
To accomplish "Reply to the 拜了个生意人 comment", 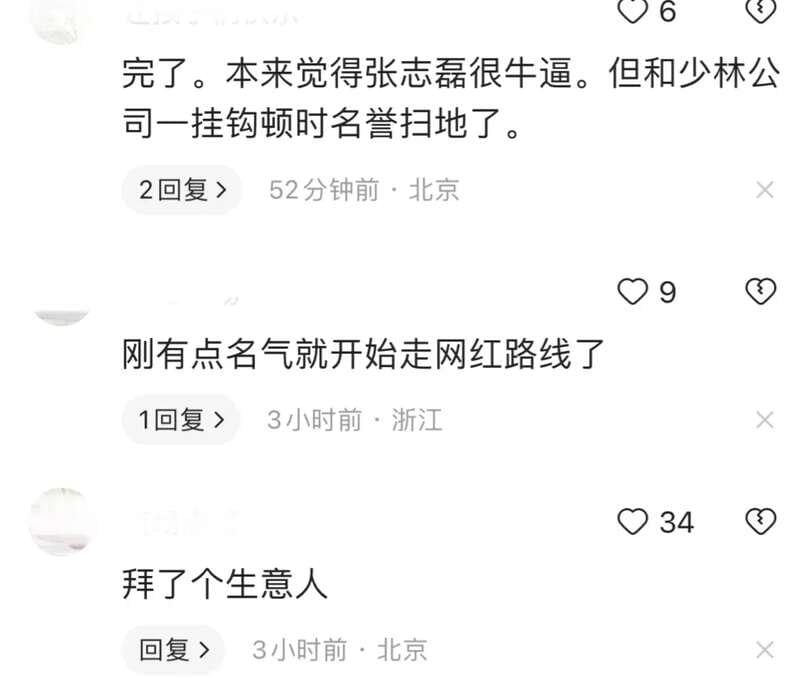I will pos(175,650).
